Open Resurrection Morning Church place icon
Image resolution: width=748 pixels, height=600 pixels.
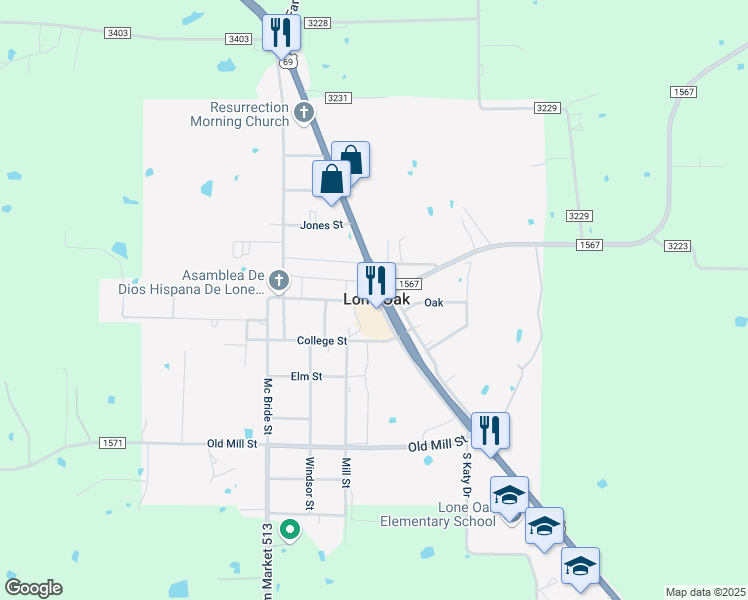[305, 114]
